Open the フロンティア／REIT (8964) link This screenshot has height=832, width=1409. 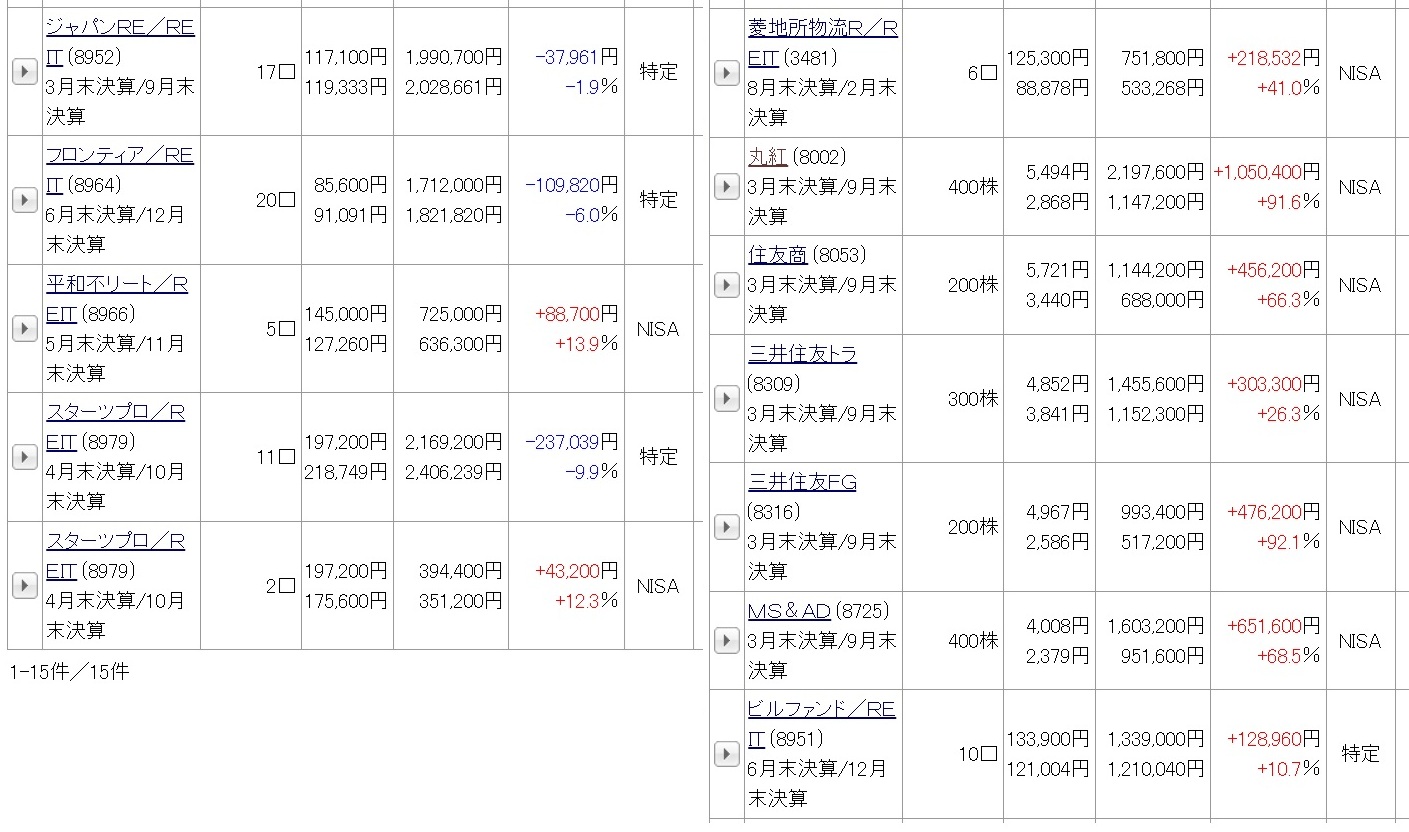click(x=119, y=156)
